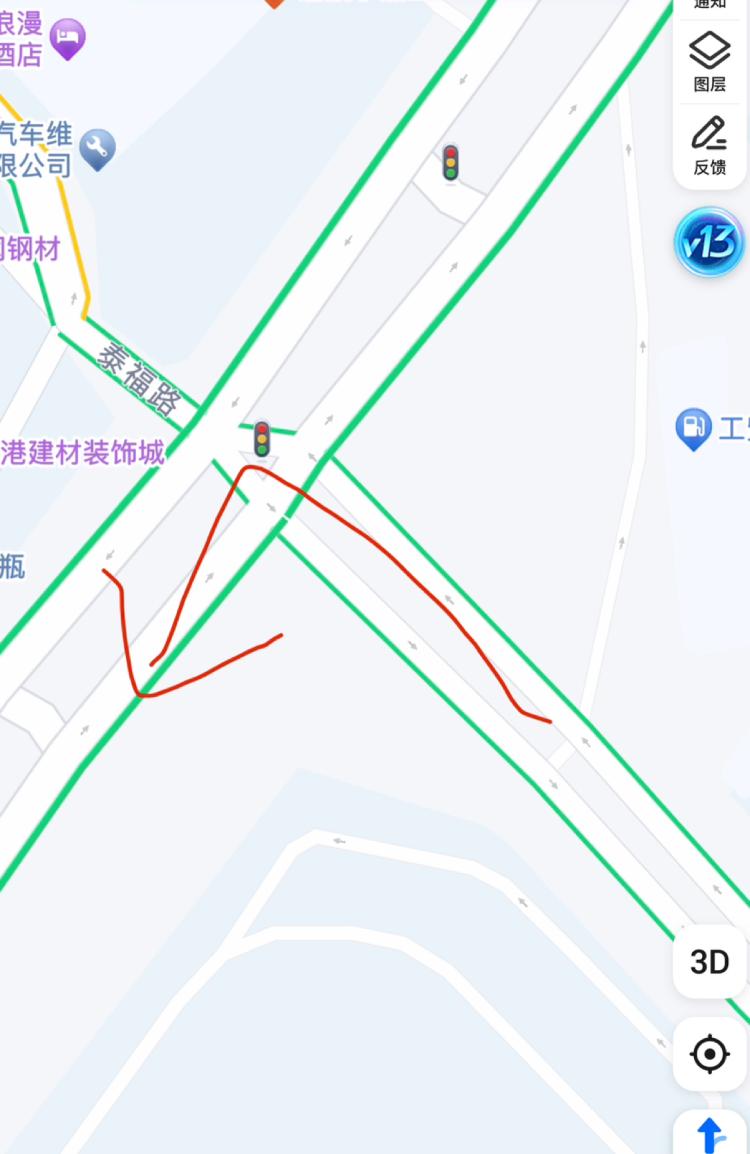Open route directions blue arrow button

(x=709, y=1134)
